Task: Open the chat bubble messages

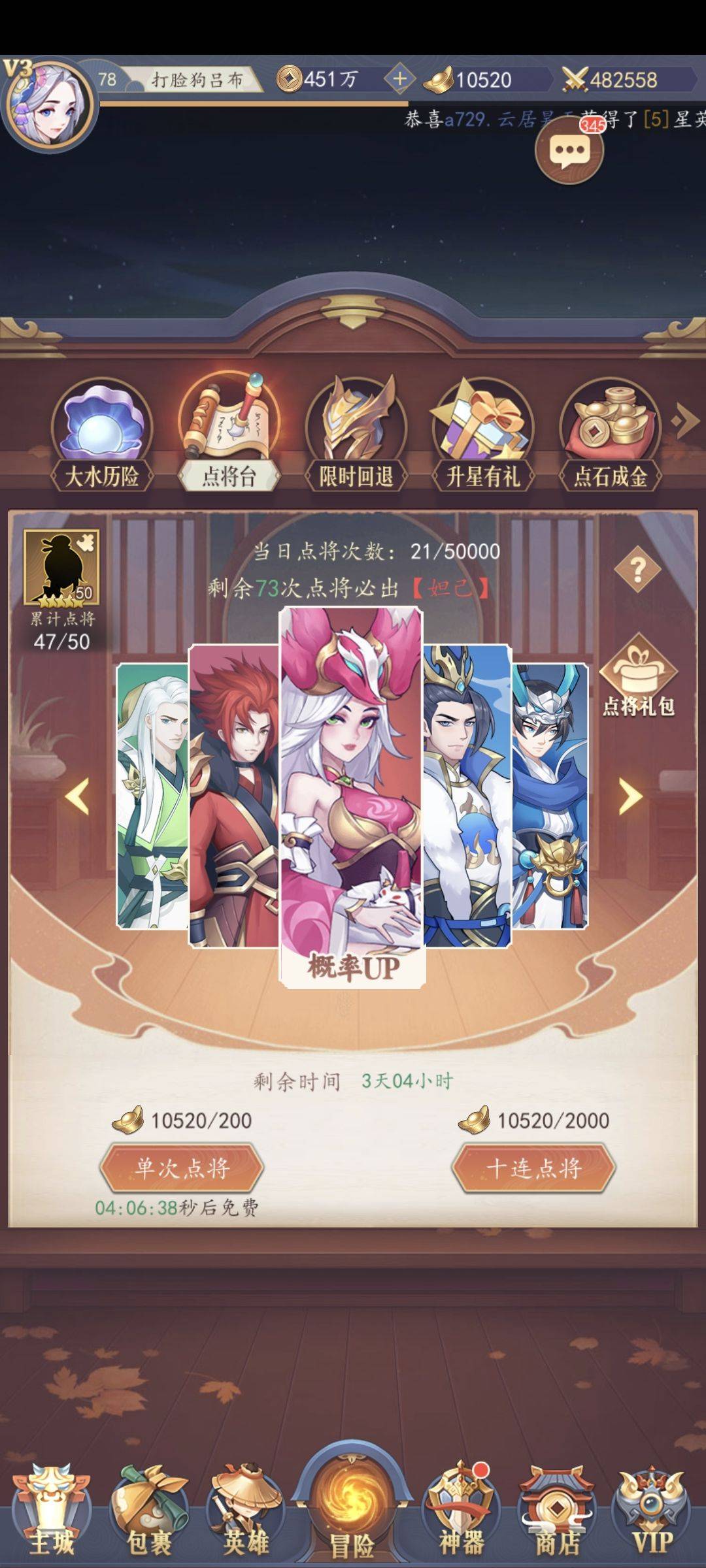Action: [569, 152]
